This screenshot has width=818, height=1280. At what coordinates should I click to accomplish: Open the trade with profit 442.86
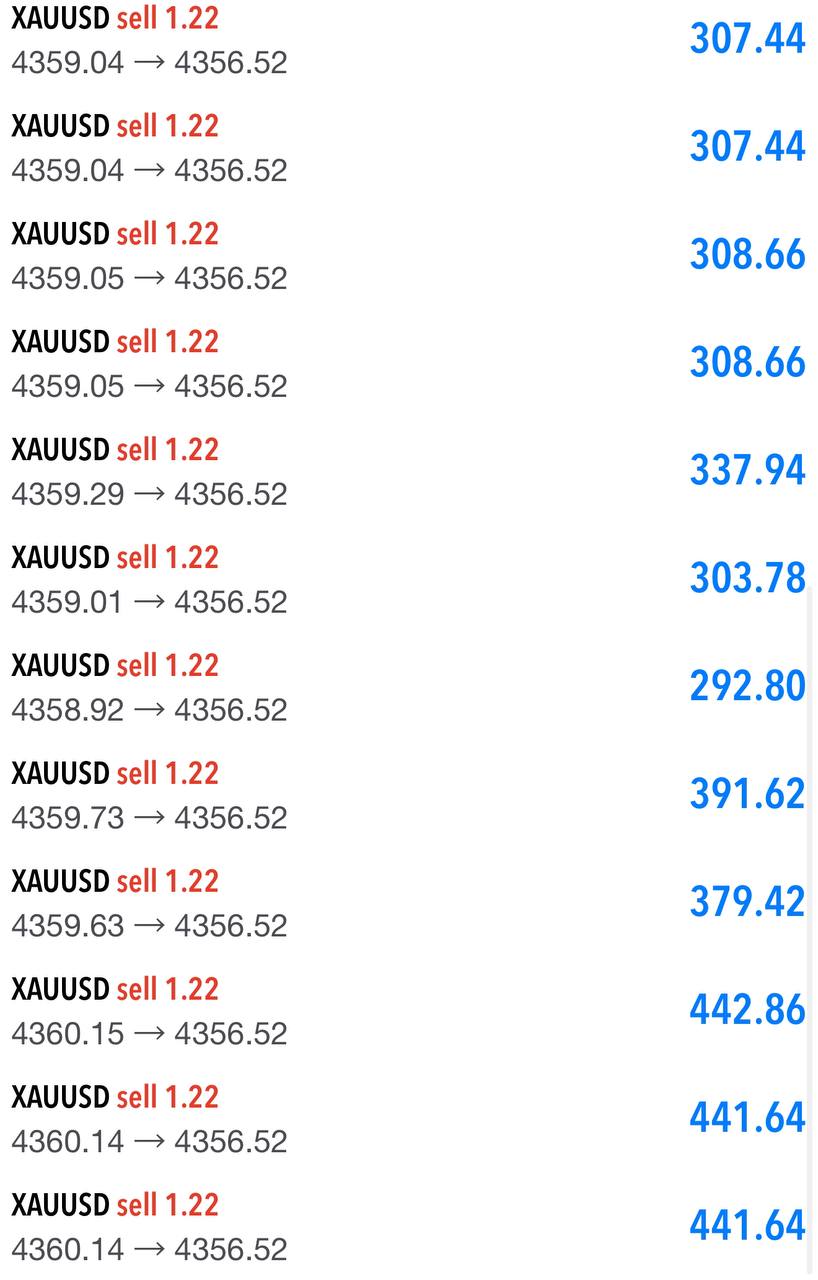point(408,1011)
